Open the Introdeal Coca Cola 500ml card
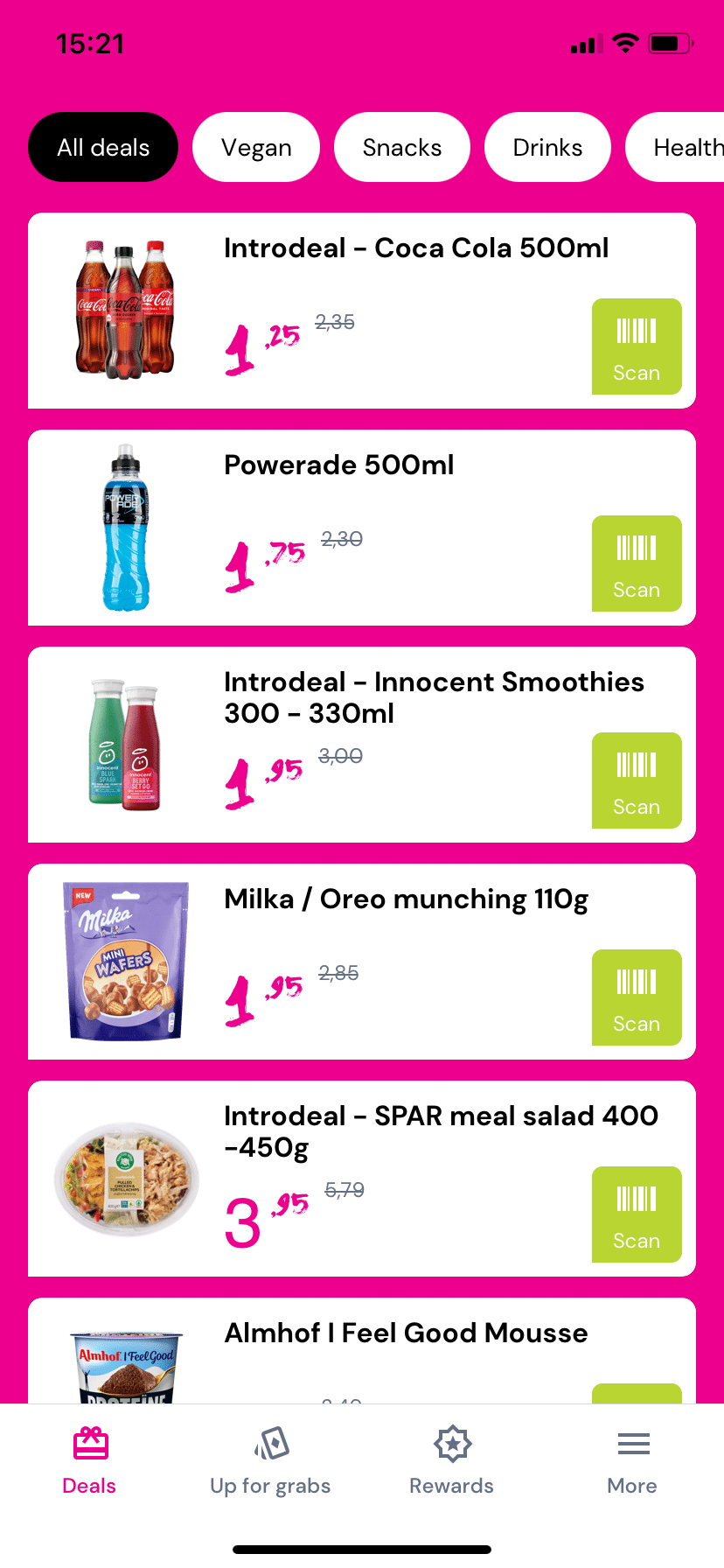Viewport: 724px width, 1568px height. pos(362,311)
